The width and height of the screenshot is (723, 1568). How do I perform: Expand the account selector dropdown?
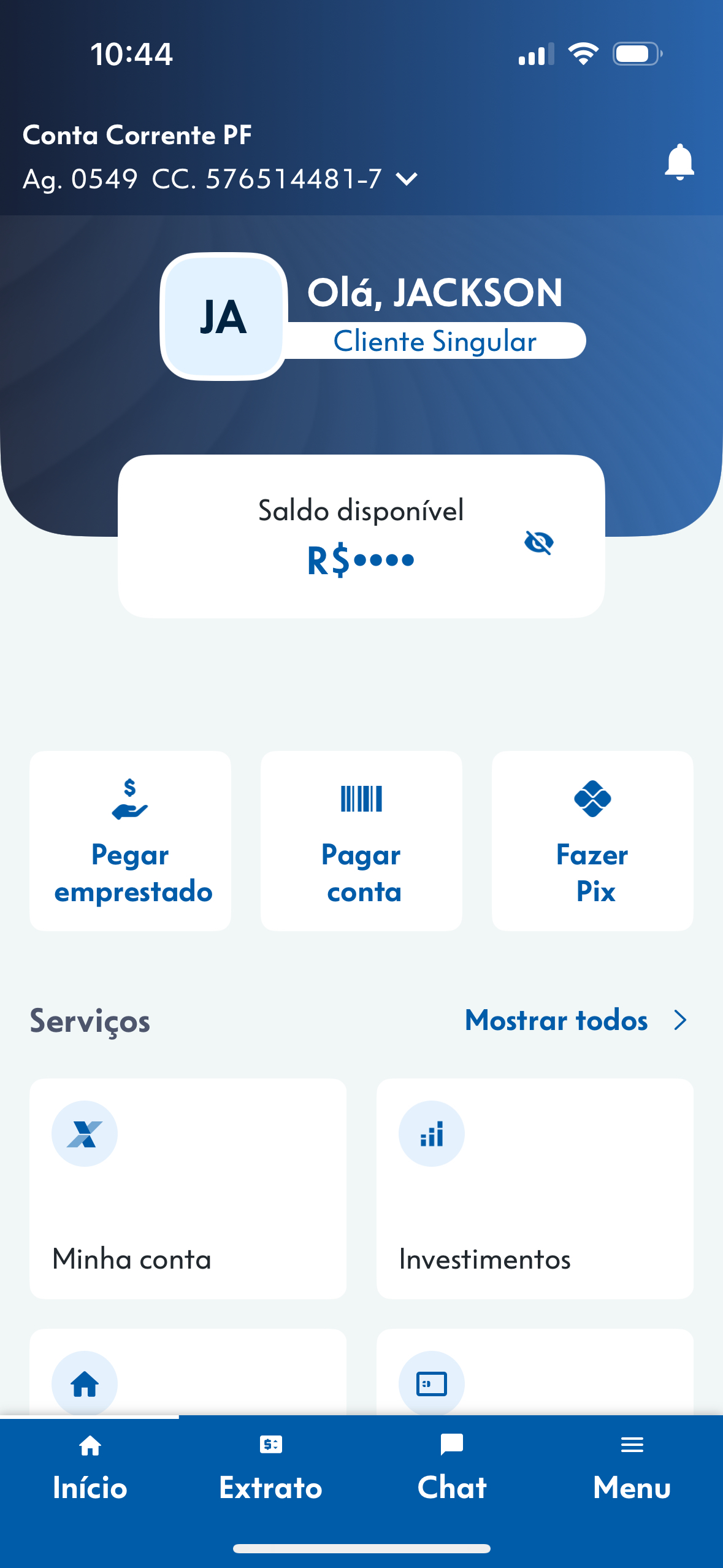[407, 179]
